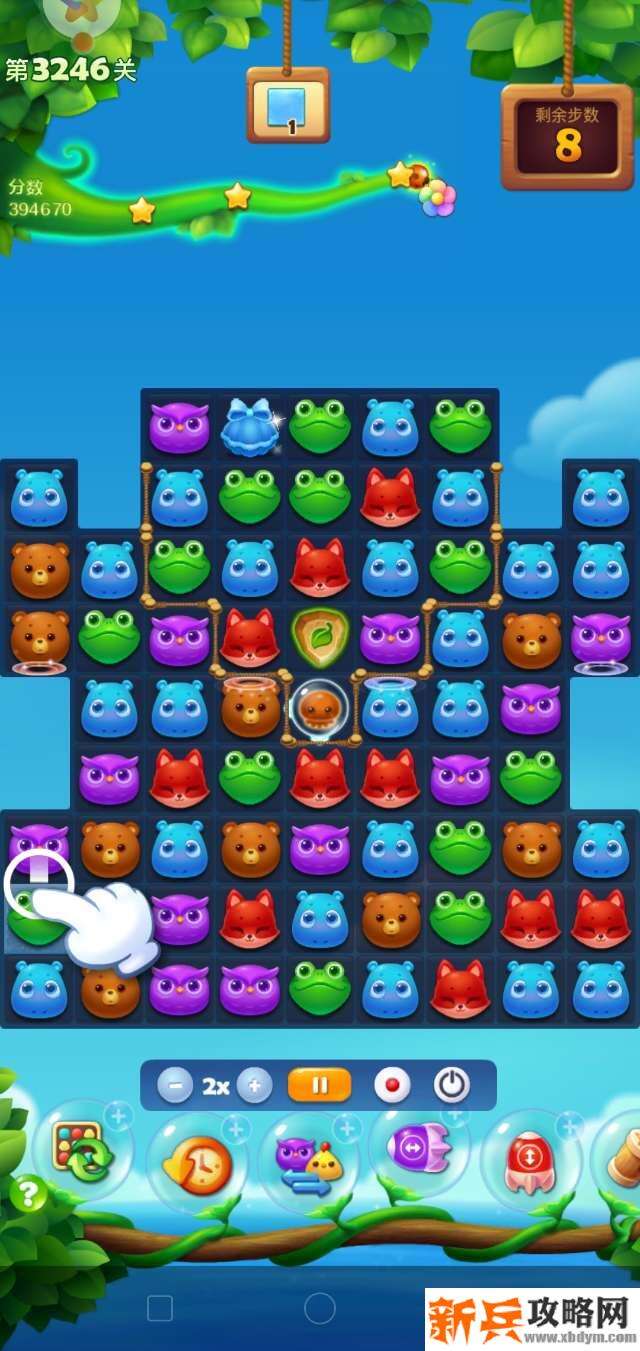Start recording with the red dot button

tap(392, 1085)
